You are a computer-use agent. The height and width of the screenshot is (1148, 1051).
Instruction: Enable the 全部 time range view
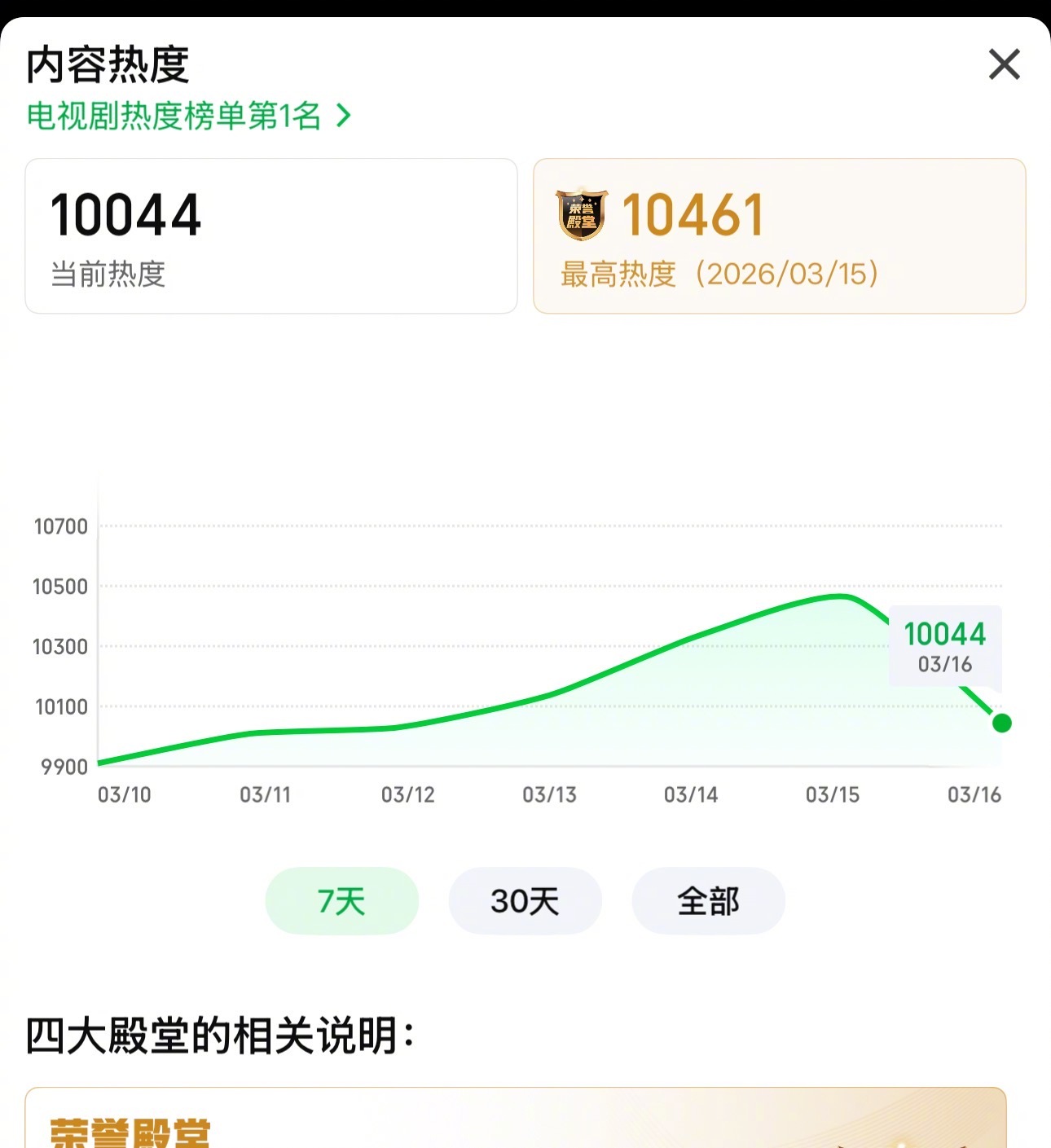pos(708,901)
